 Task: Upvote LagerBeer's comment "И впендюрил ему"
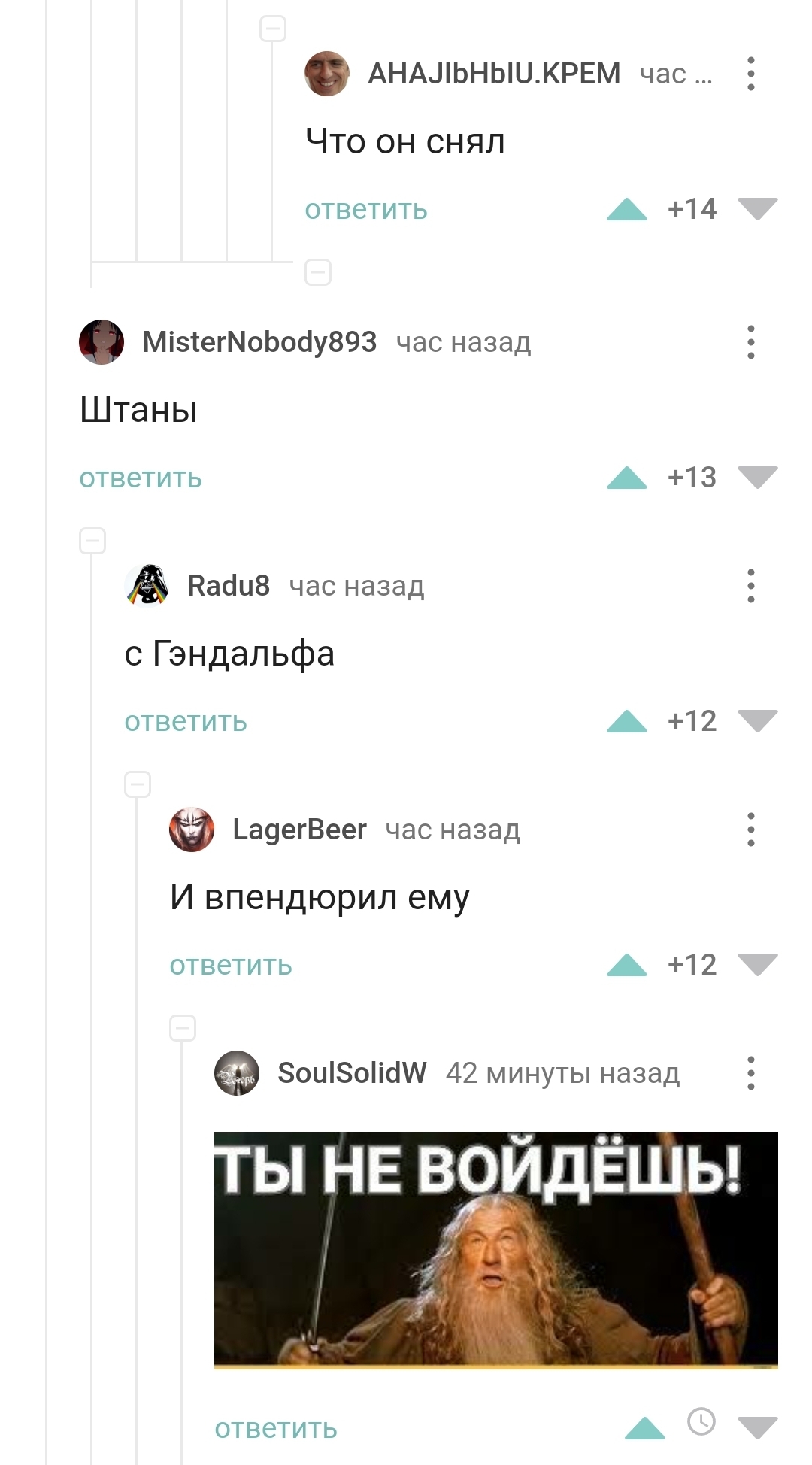pyautogui.click(x=626, y=965)
